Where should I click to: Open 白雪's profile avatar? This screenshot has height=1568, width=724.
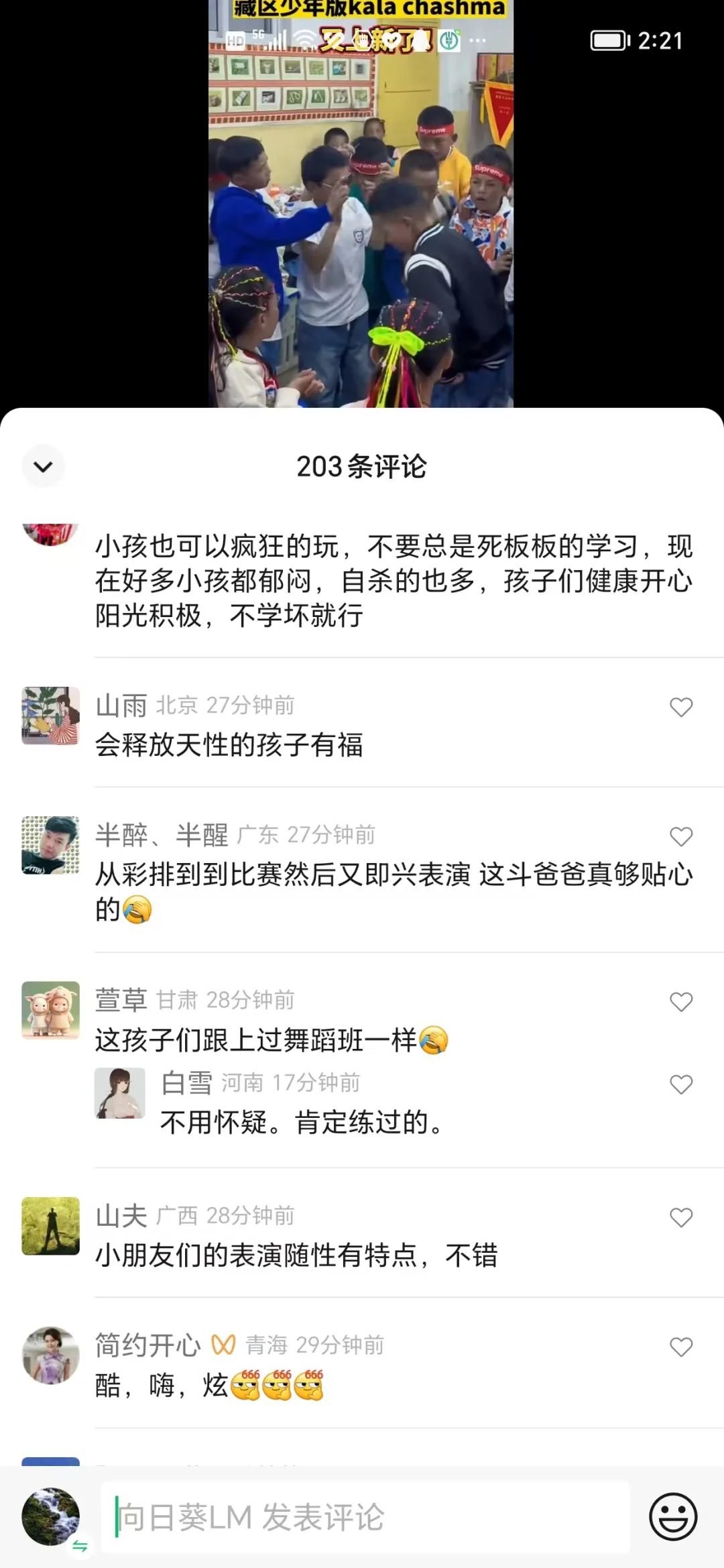point(120,1093)
